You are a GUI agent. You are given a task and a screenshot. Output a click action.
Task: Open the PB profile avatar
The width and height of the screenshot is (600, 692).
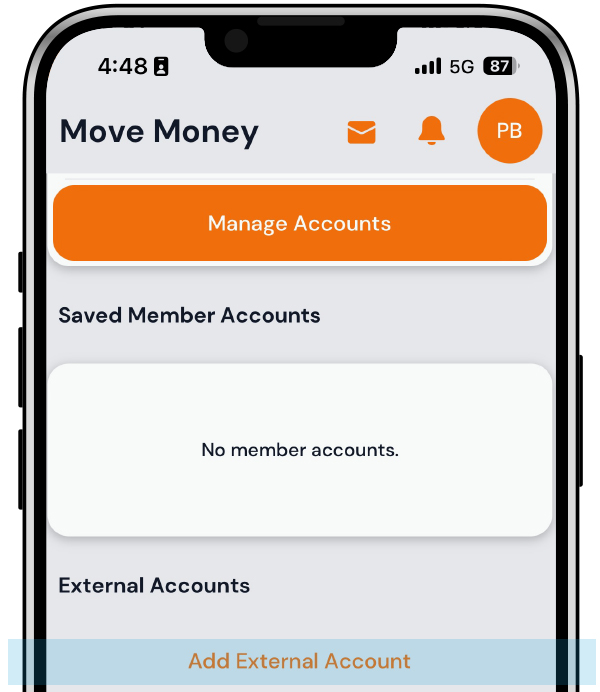(x=509, y=131)
